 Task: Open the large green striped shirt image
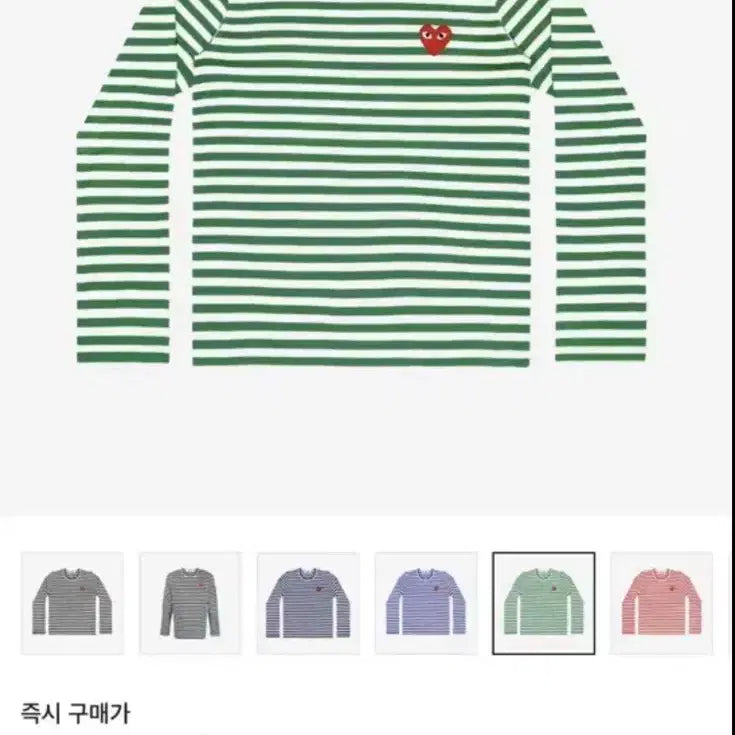pos(366,200)
